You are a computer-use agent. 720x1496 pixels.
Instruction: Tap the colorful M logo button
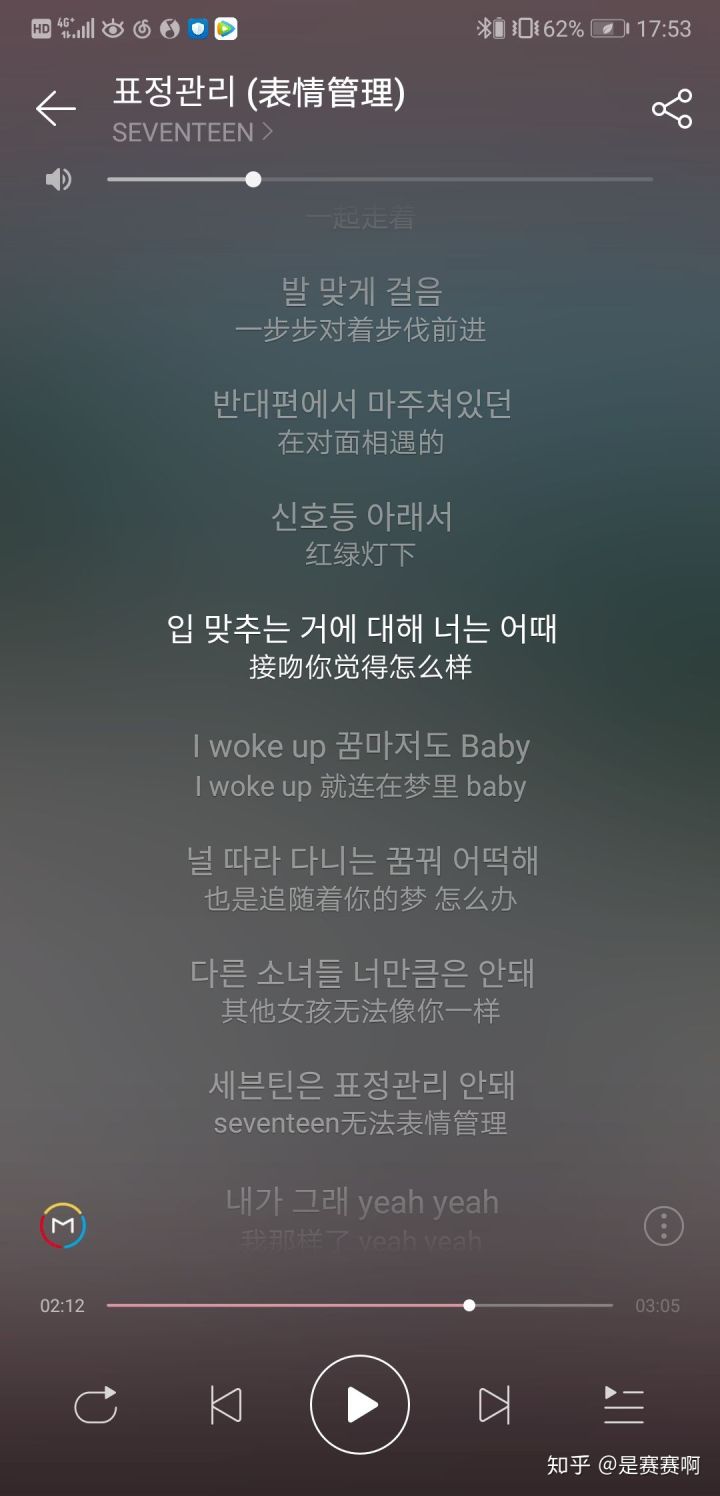pos(63,1226)
